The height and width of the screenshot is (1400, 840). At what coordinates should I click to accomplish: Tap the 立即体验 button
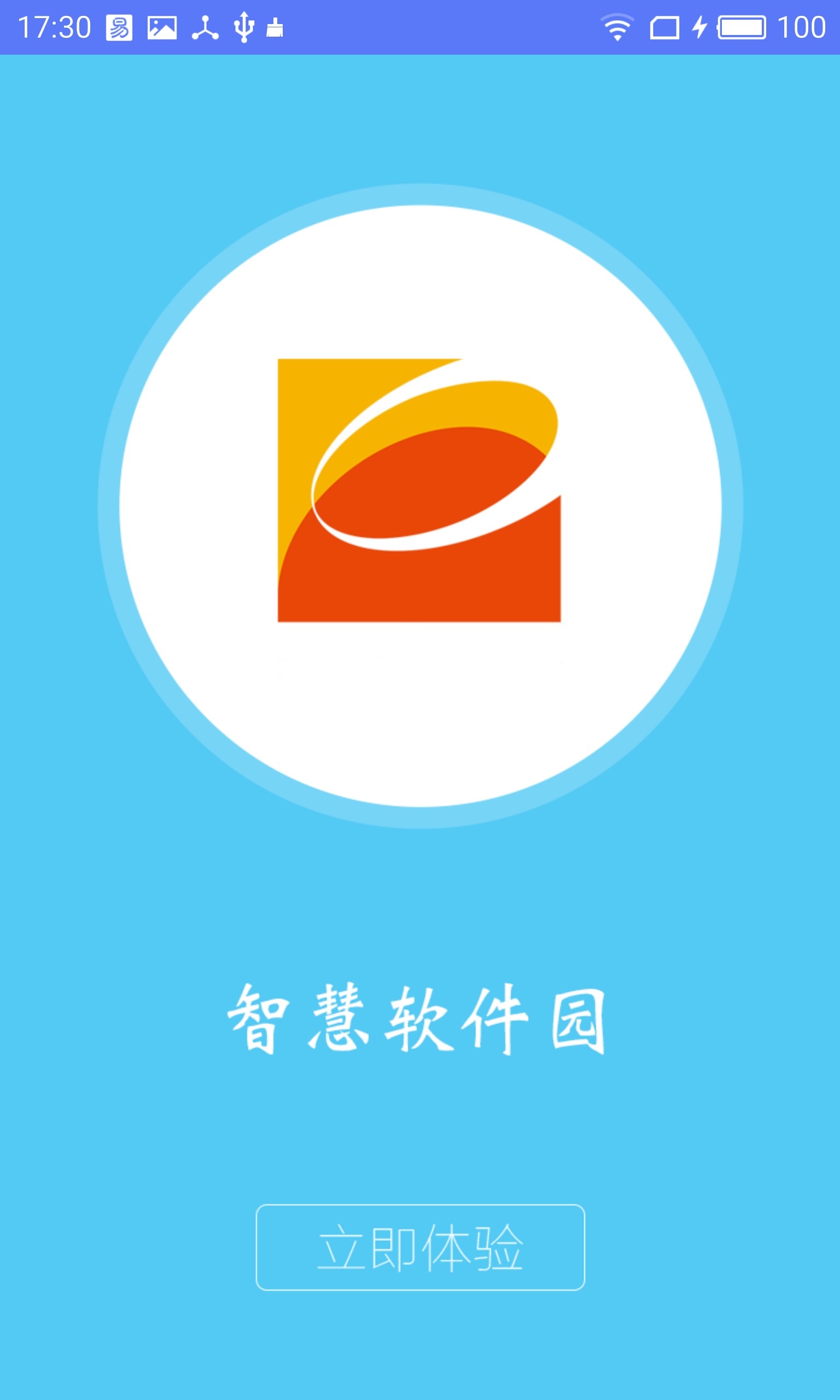420,1247
